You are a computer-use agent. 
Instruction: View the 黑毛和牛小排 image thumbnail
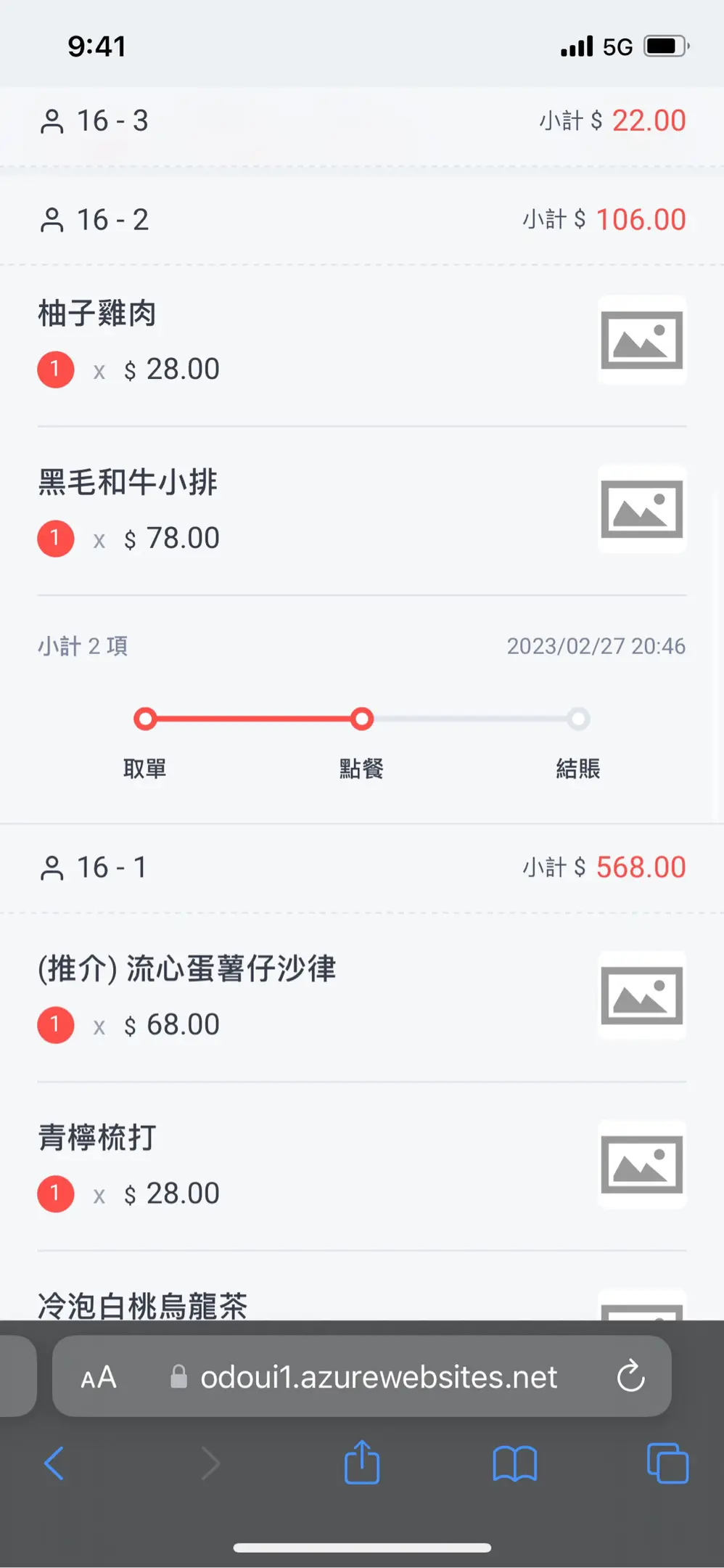(x=642, y=510)
